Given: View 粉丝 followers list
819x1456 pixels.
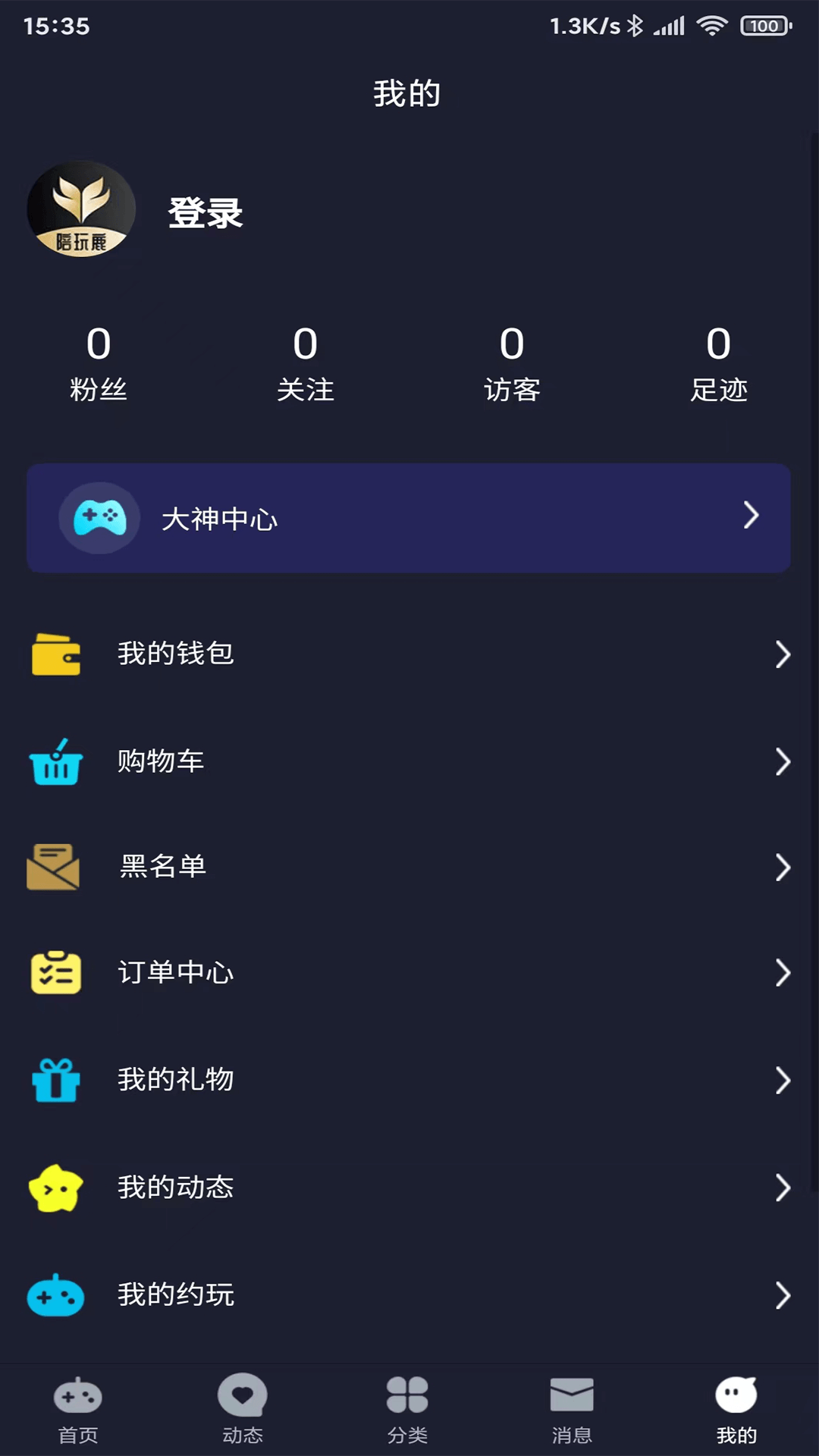Looking at the screenshot, I should coord(99,362).
